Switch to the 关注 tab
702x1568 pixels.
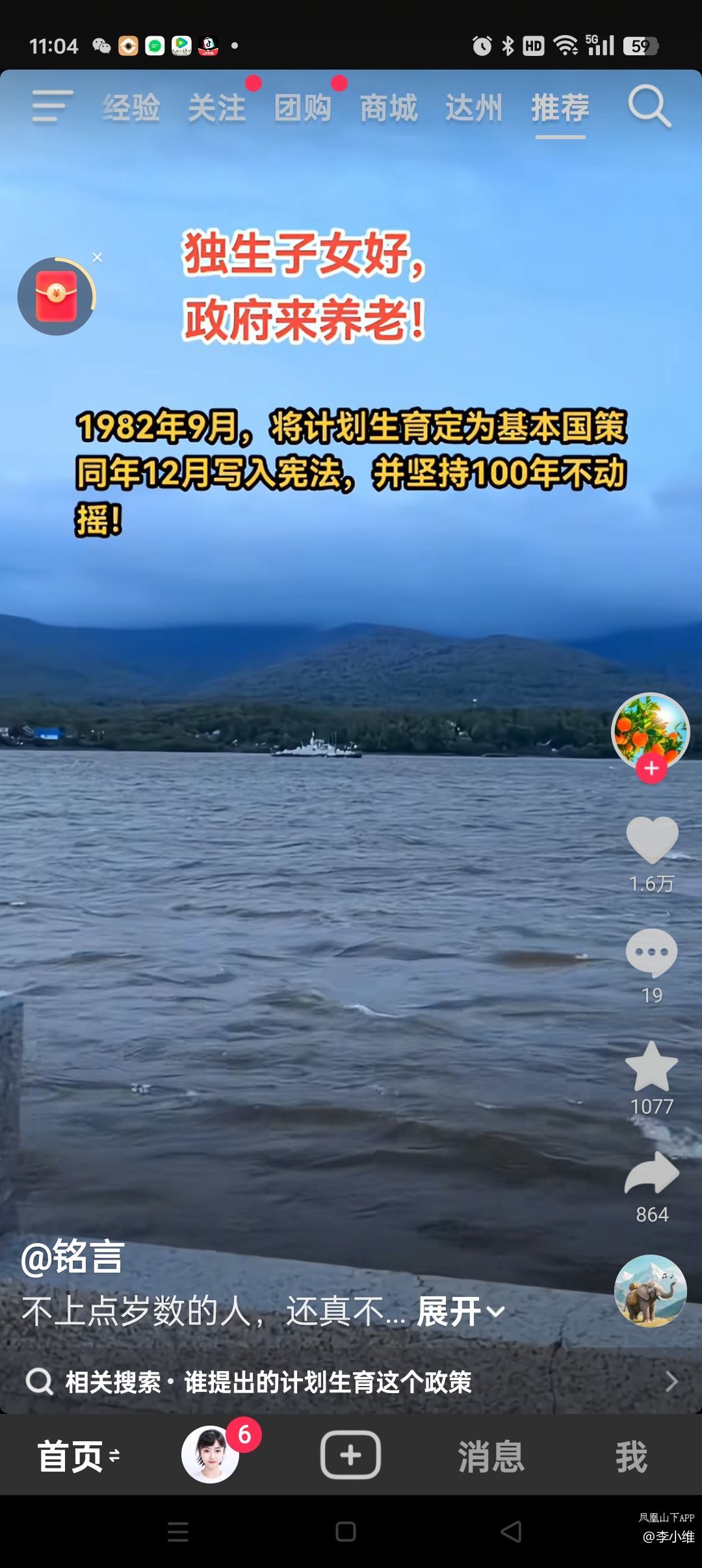tap(217, 108)
